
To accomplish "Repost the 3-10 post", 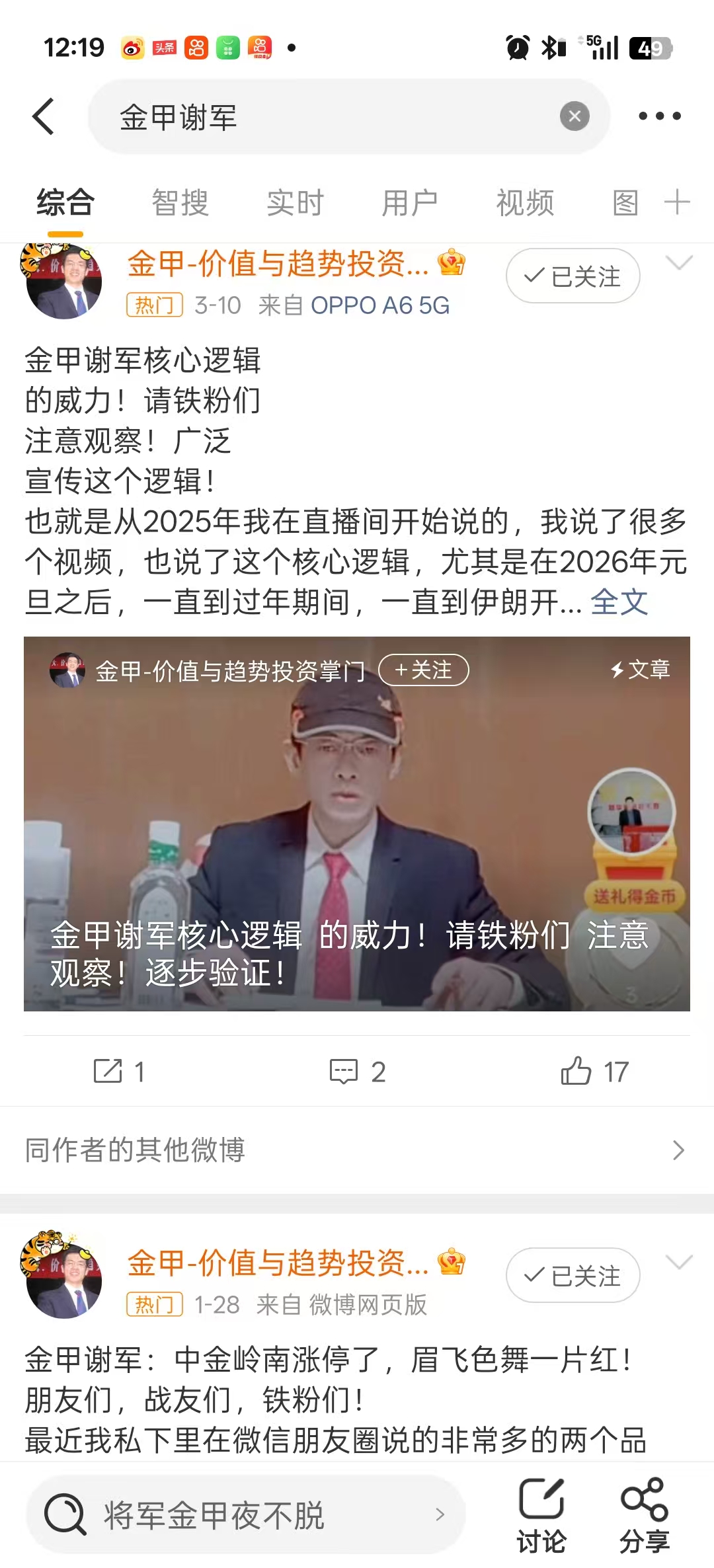I will 119,1072.
